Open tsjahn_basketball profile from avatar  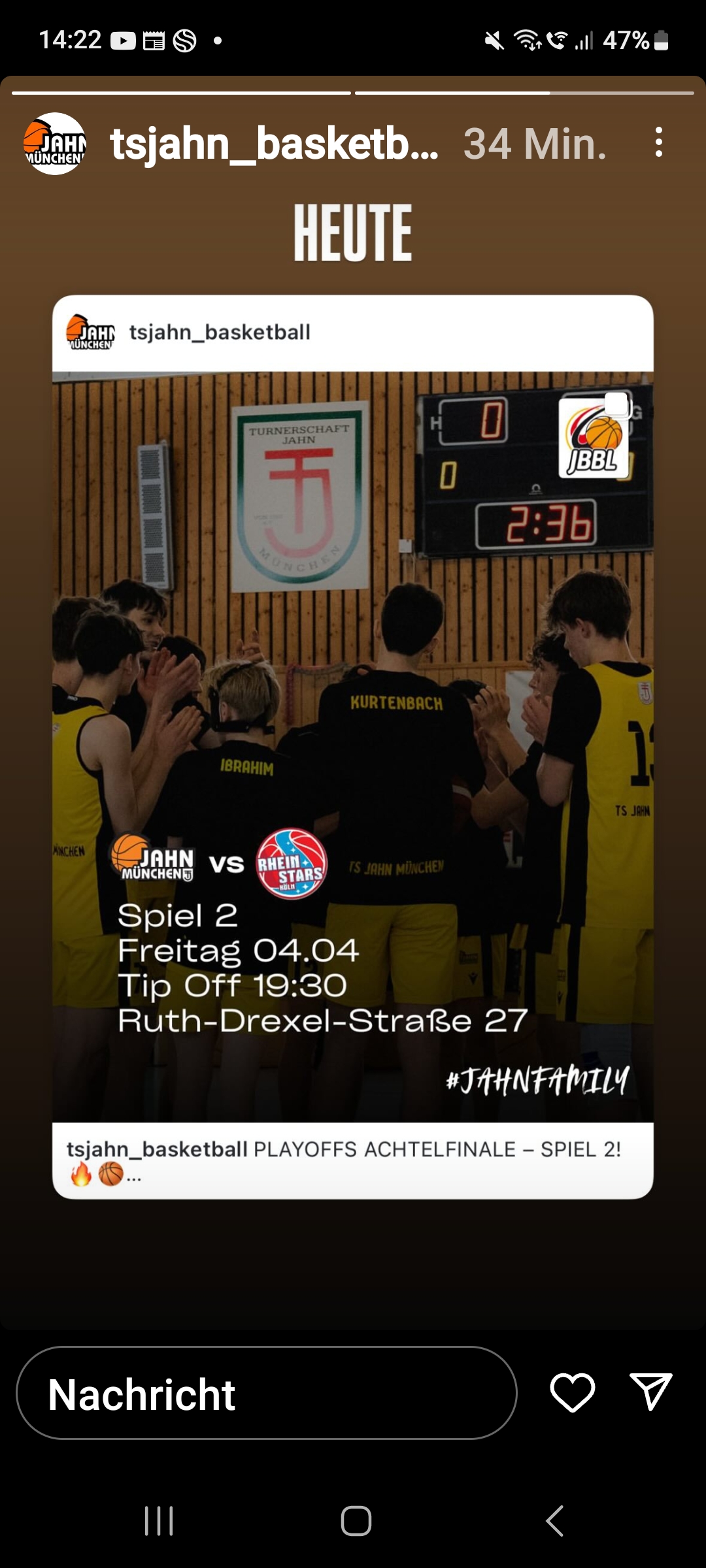55,143
